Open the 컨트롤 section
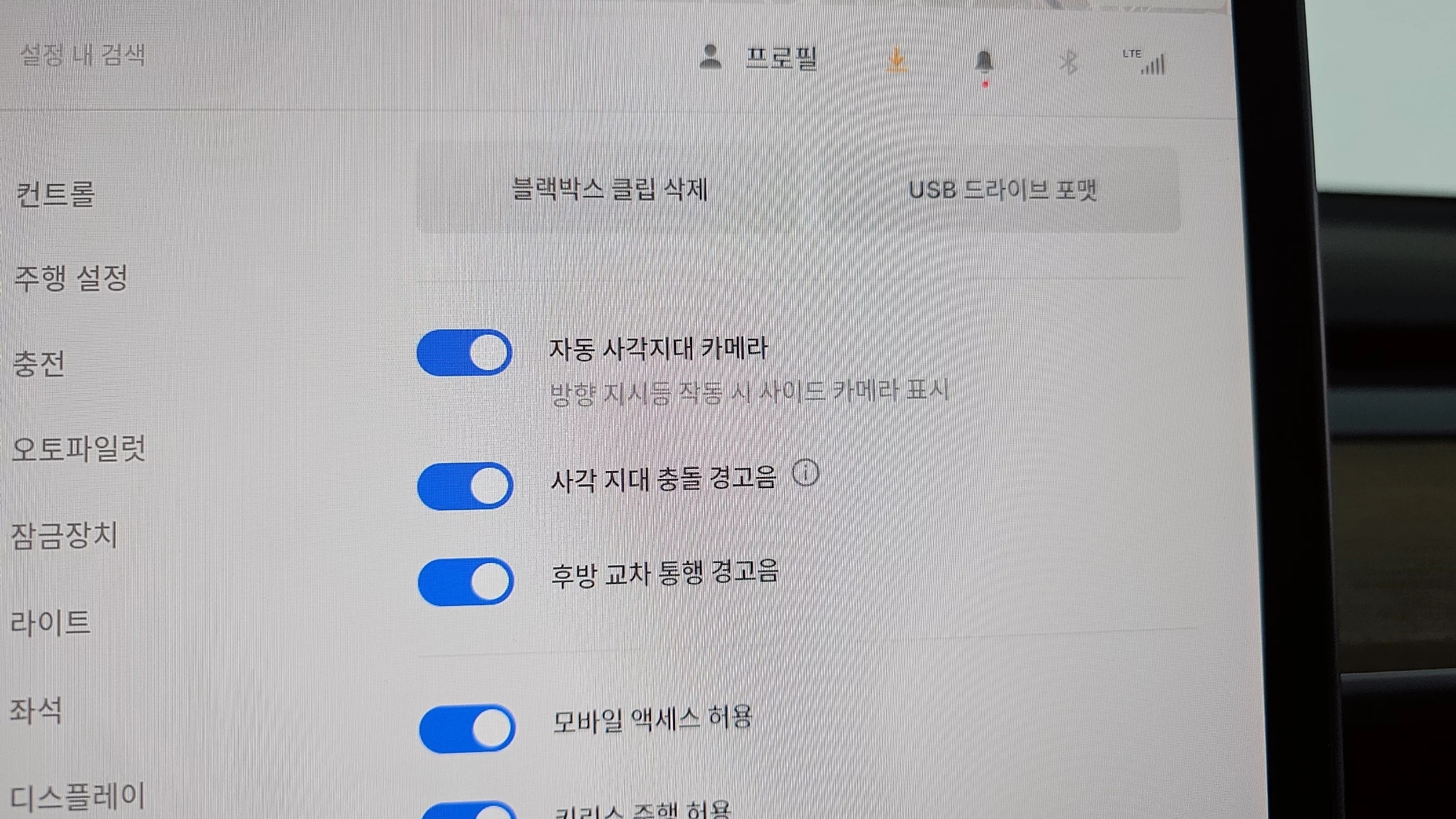 click(56, 194)
